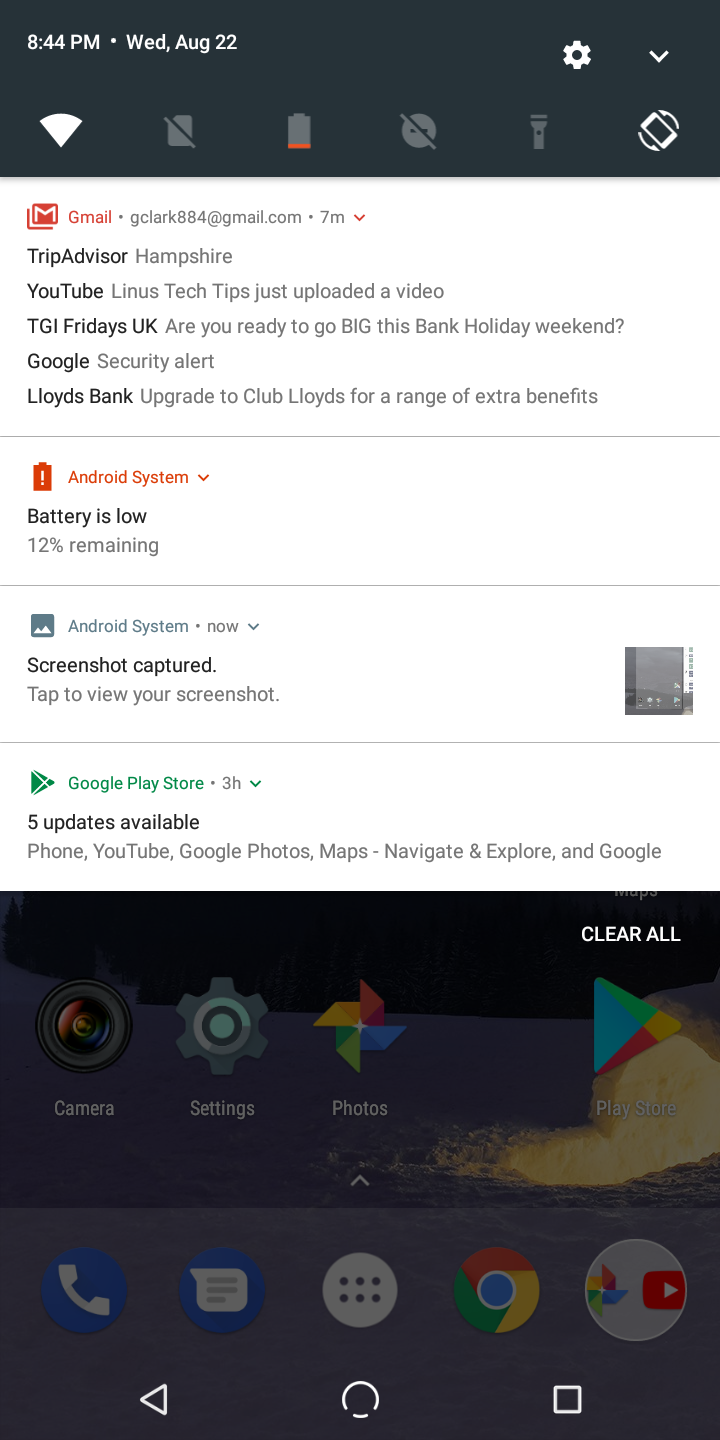Go to the home screen

point(360,1399)
